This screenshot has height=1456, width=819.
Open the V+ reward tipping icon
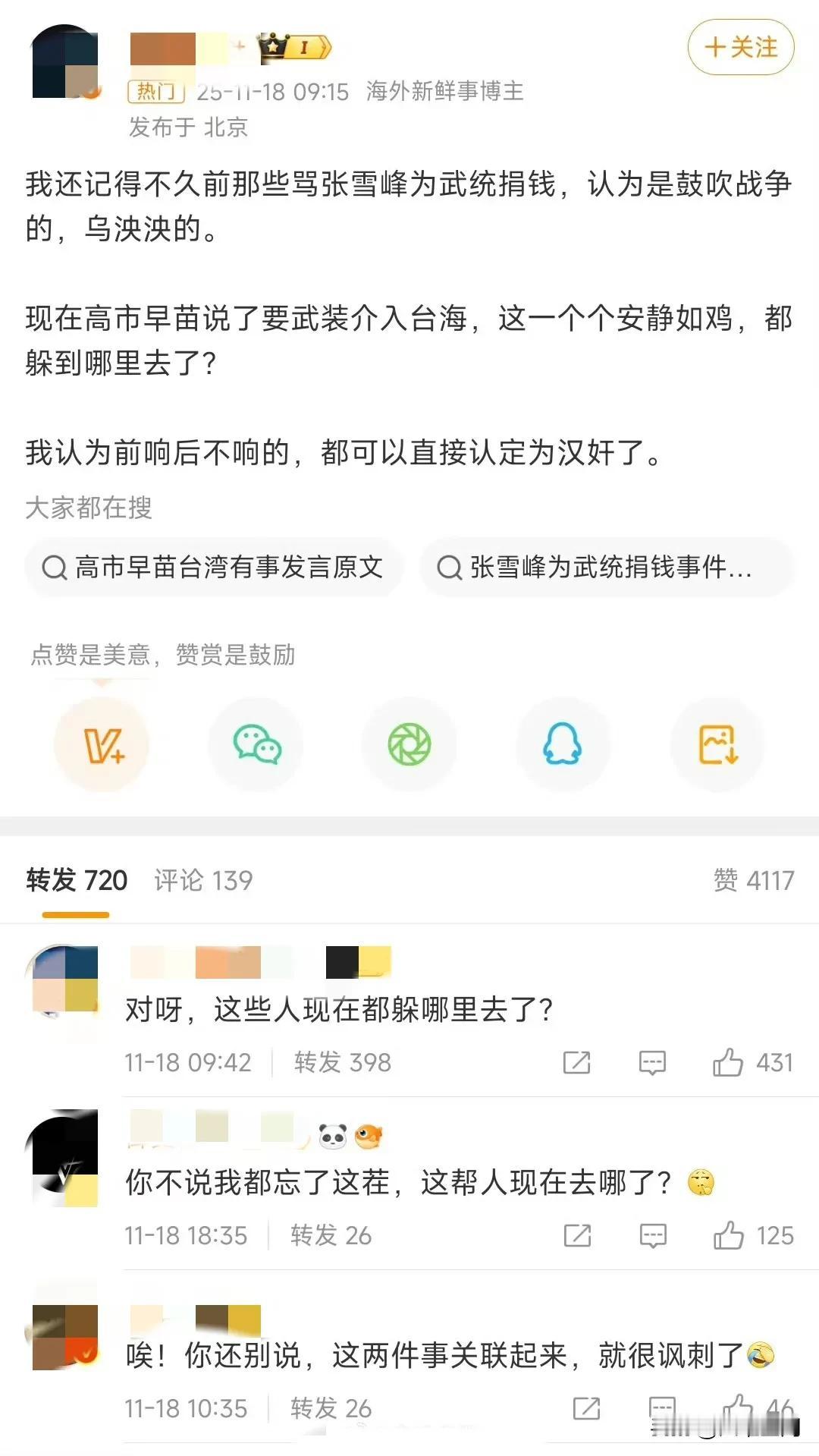point(102,744)
